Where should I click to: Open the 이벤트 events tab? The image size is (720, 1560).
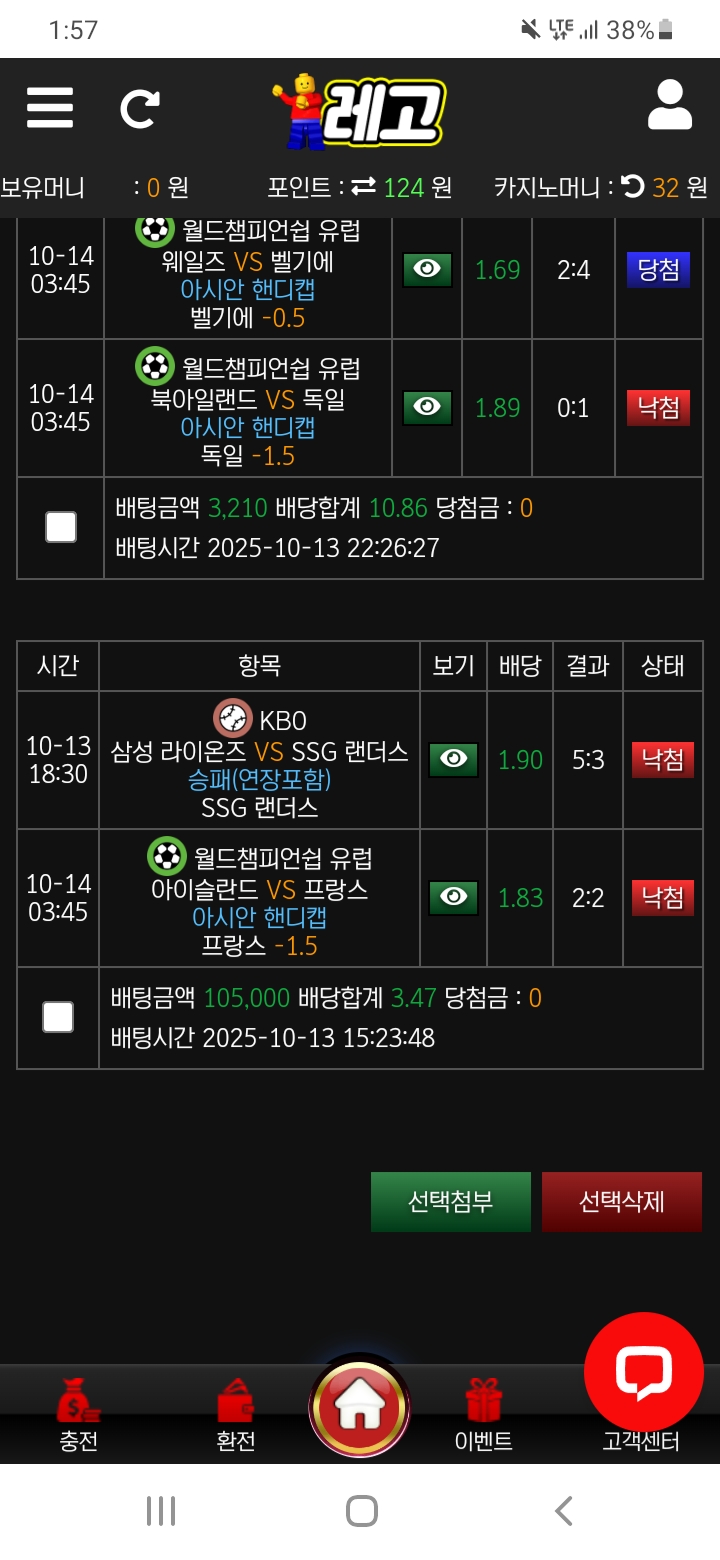[x=483, y=1415]
